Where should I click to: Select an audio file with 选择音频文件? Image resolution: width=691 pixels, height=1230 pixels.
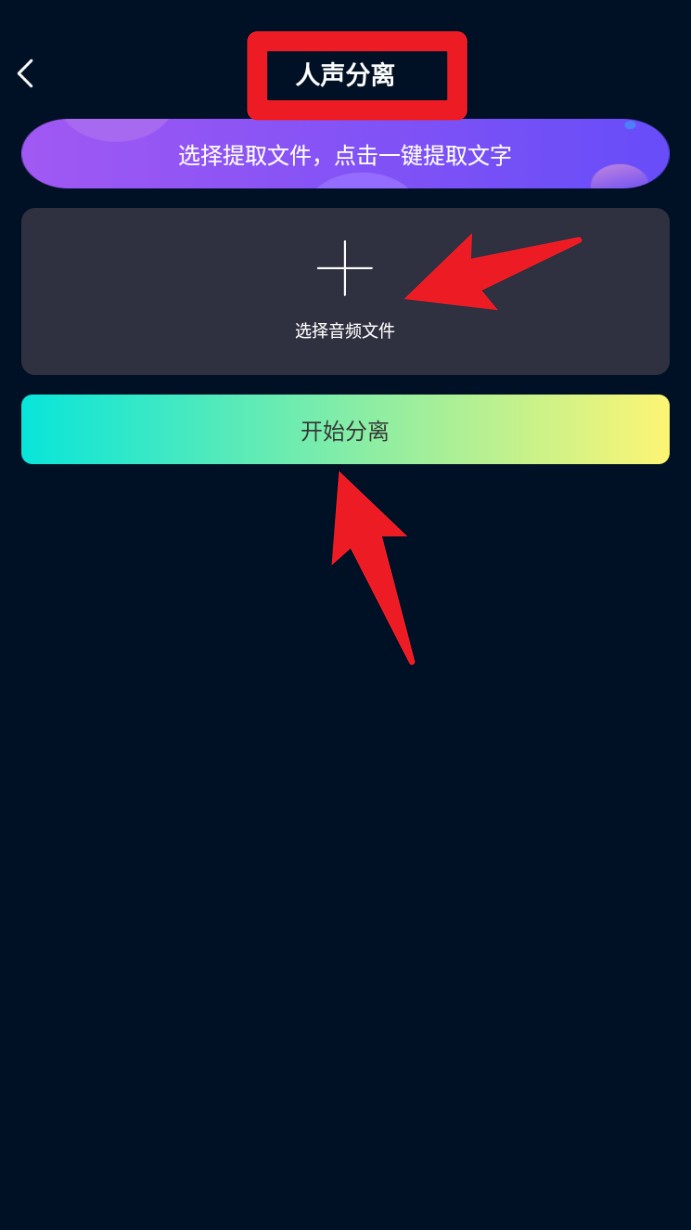[x=345, y=290]
